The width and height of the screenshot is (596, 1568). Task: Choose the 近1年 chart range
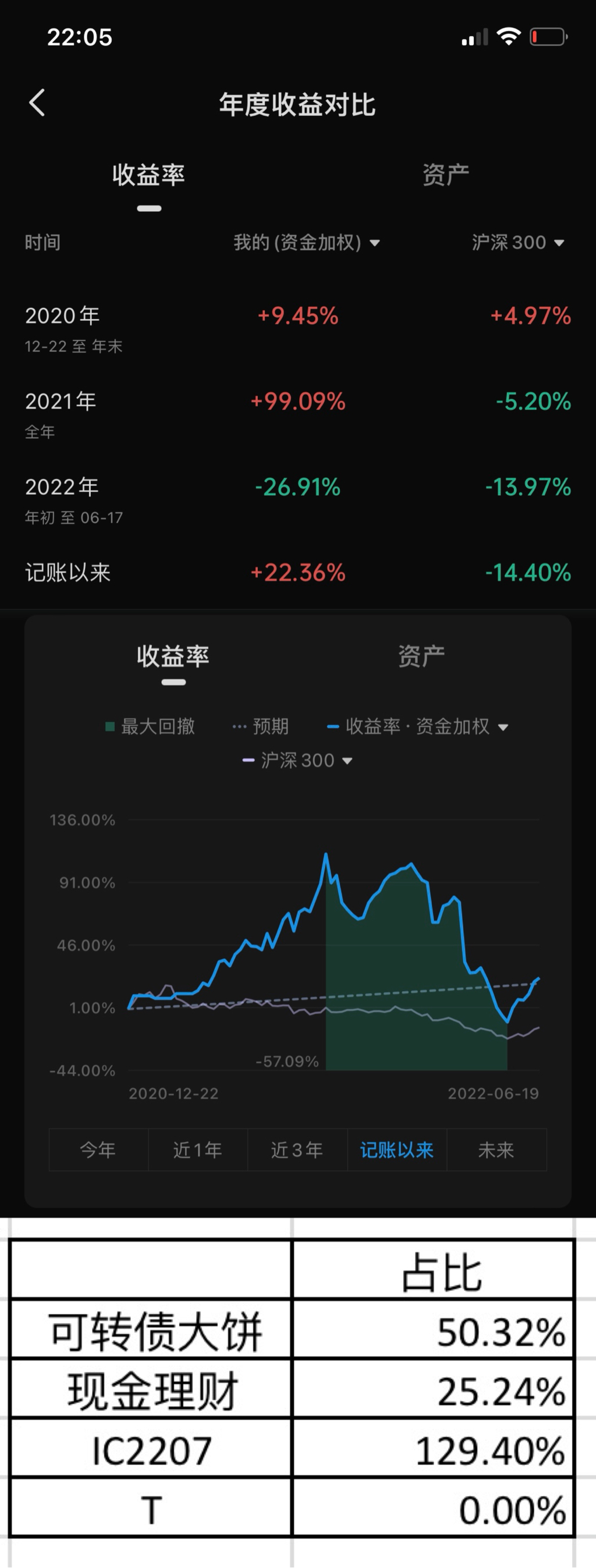point(198,1150)
